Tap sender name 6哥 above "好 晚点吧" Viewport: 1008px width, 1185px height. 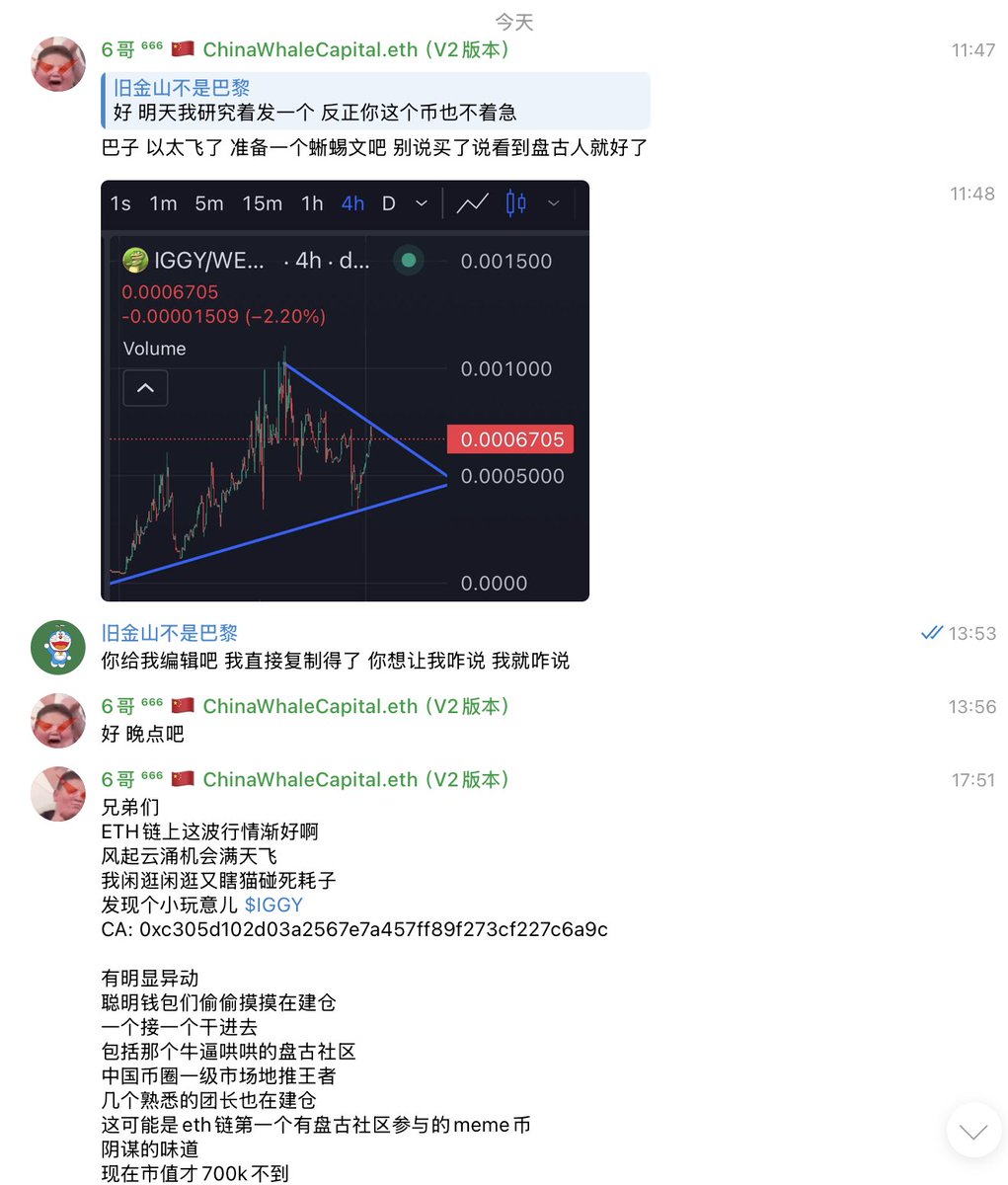[305, 706]
